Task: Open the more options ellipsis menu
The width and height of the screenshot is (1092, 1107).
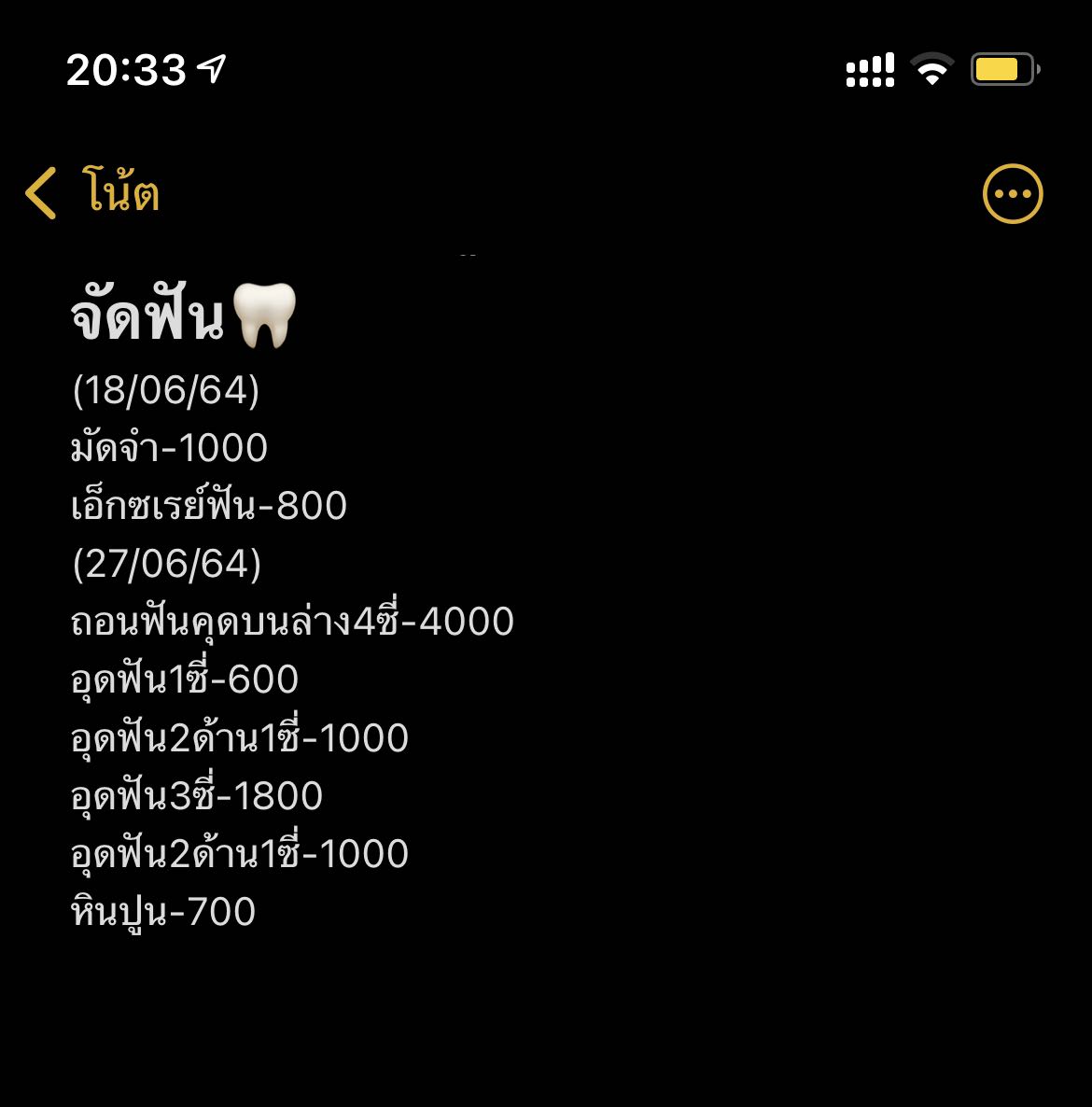Action: [1013, 193]
